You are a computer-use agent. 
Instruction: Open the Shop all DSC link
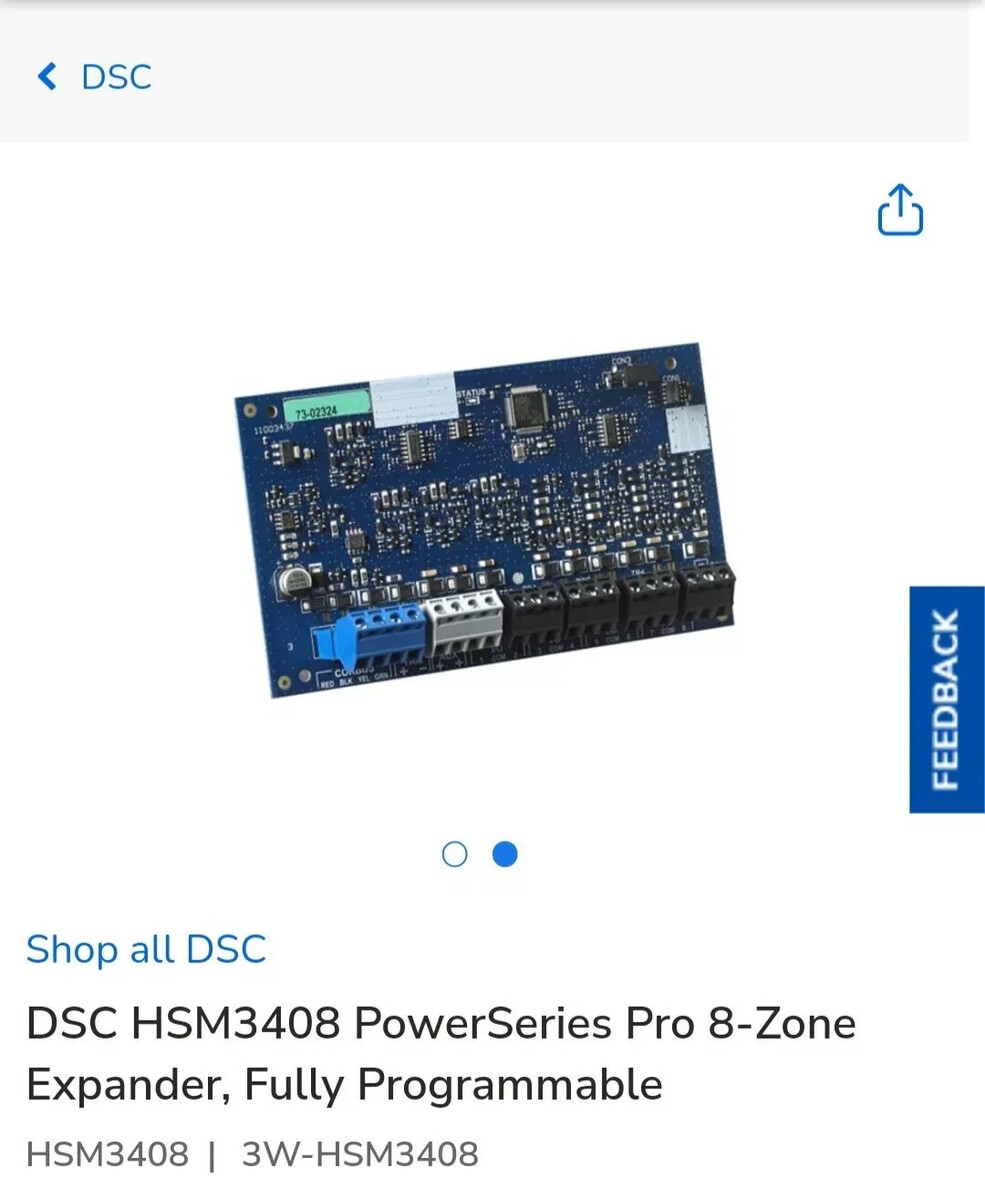pos(146,949)
